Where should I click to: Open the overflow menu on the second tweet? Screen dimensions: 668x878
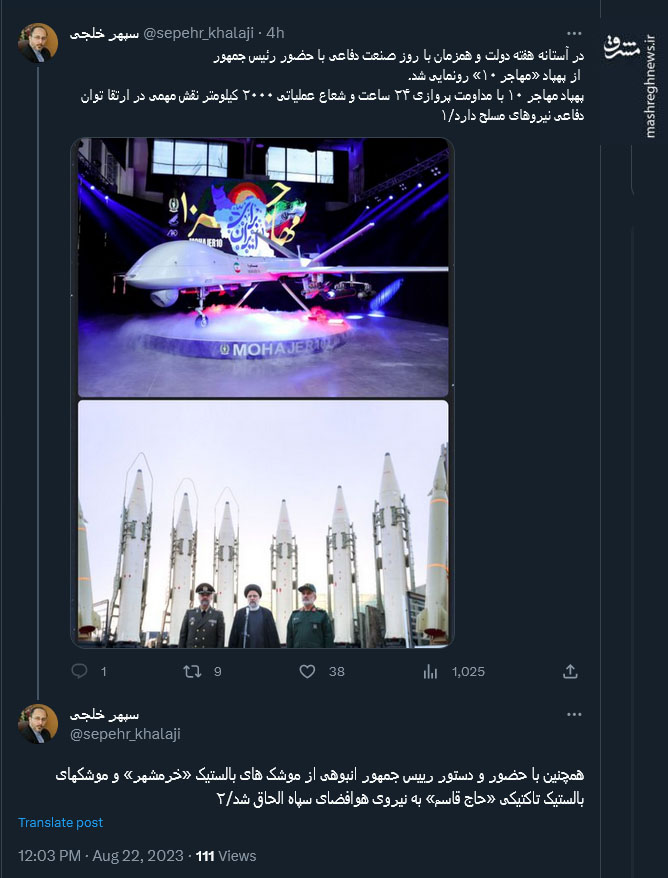click(574, 715)
